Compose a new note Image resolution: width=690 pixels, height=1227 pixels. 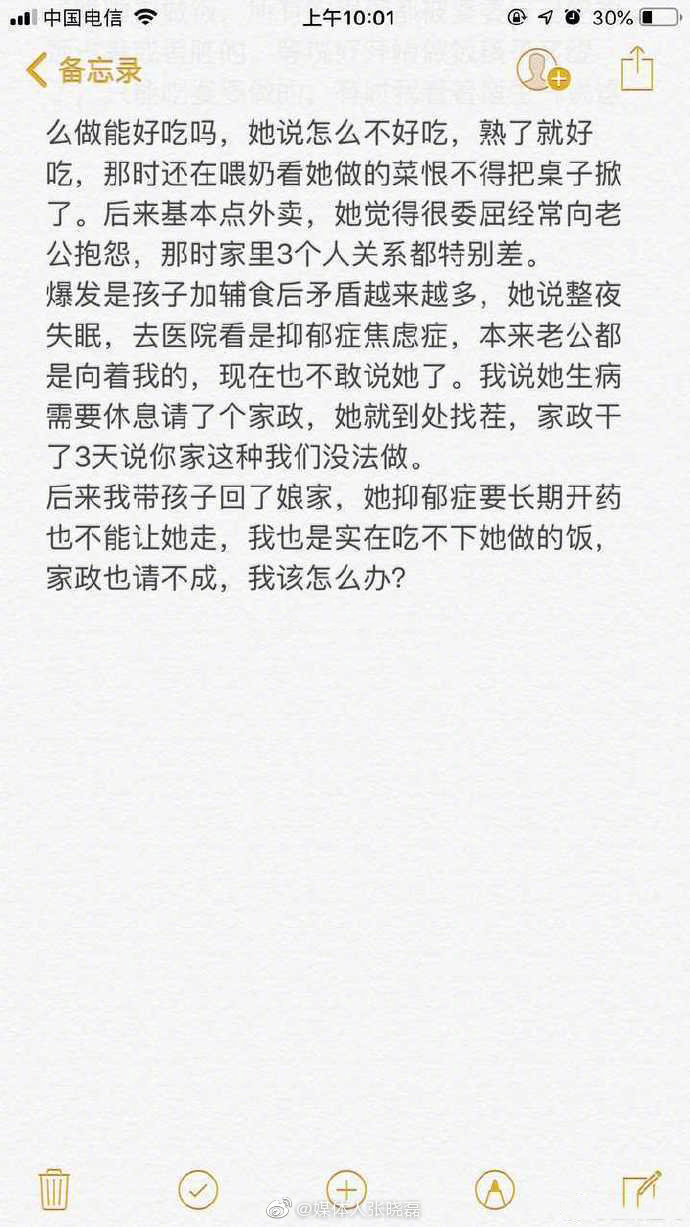click(641, 1188)
